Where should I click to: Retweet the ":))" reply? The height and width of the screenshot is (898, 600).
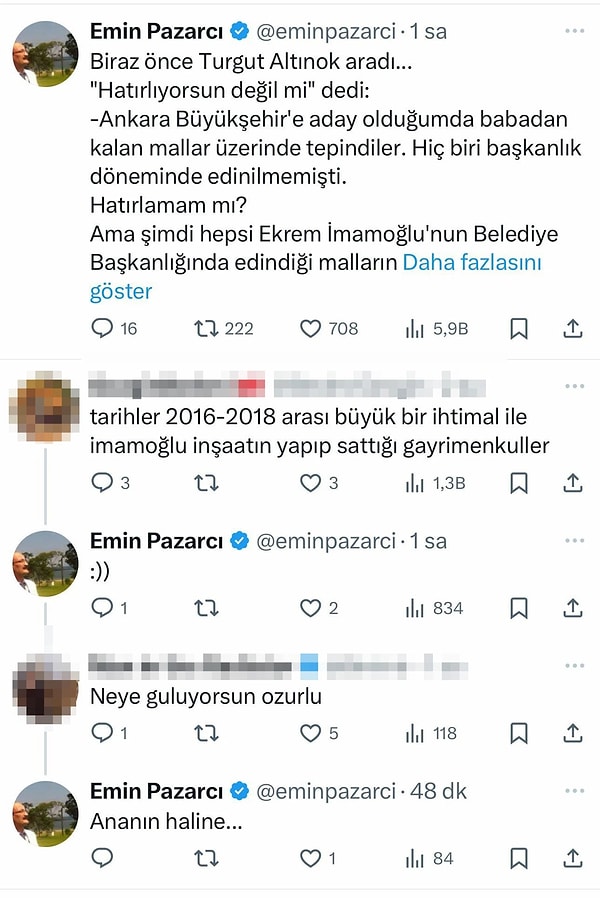[x=207, y=608]
